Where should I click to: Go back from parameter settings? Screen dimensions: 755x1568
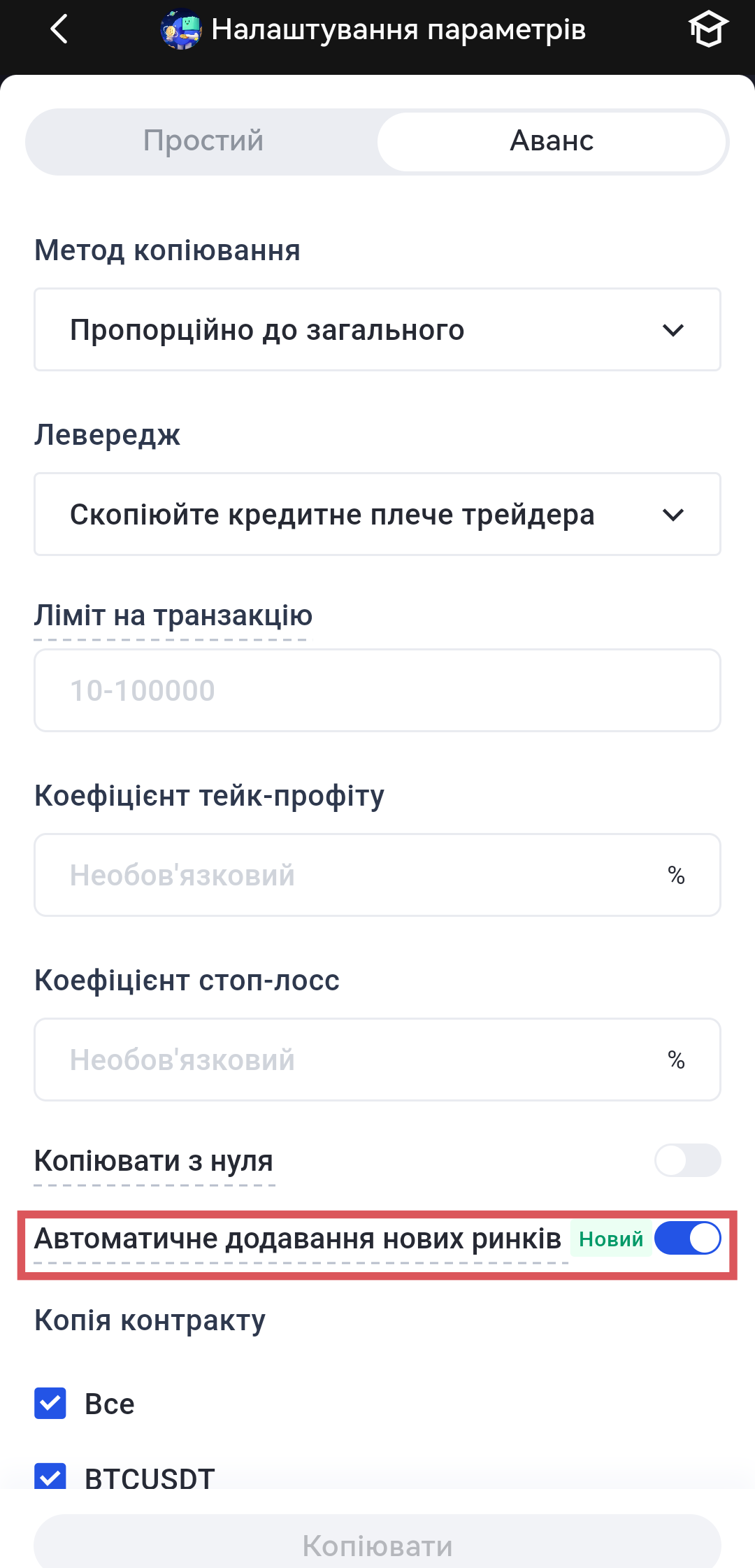(x=59, y=29)
